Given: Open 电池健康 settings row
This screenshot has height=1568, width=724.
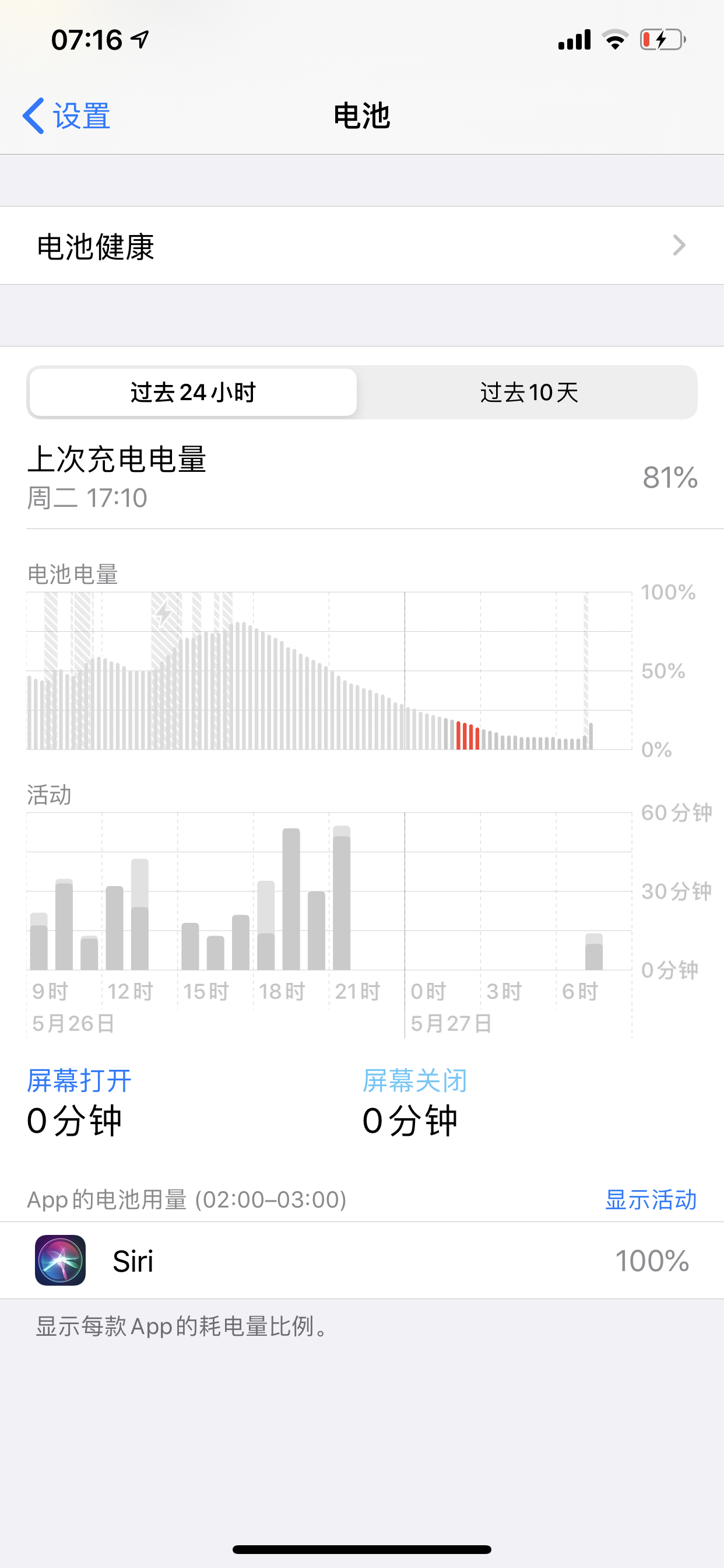Looking at the screenshot, I should coord(361,246).
